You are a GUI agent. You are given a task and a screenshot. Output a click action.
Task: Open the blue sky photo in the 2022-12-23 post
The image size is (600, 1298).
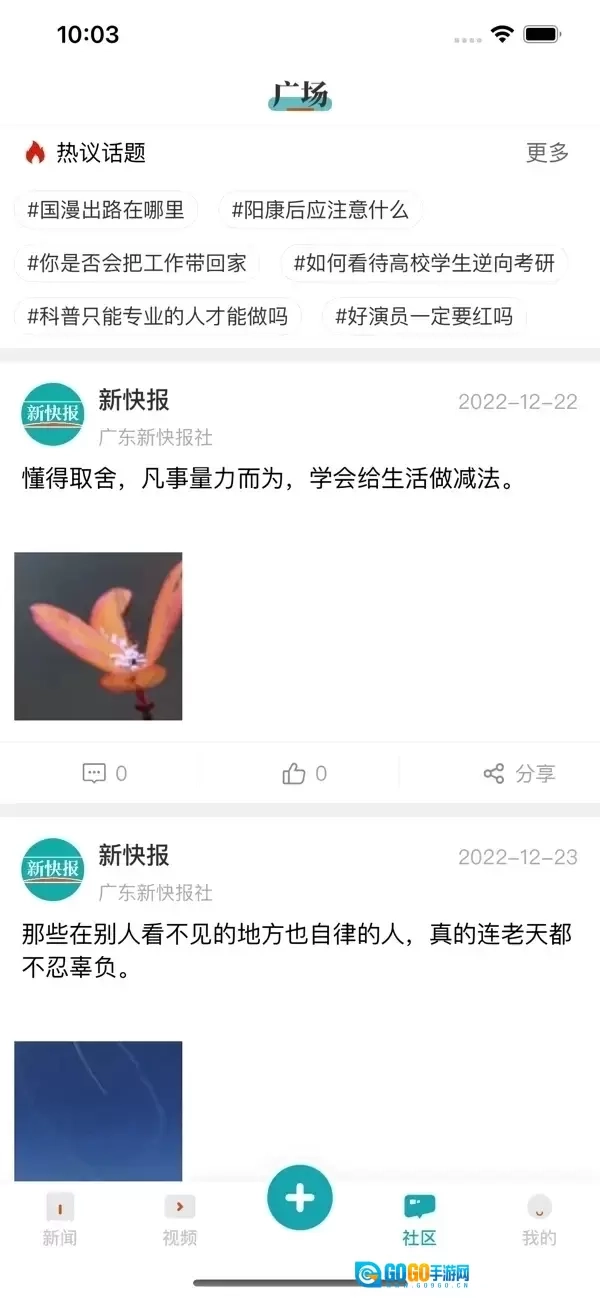98,1110
